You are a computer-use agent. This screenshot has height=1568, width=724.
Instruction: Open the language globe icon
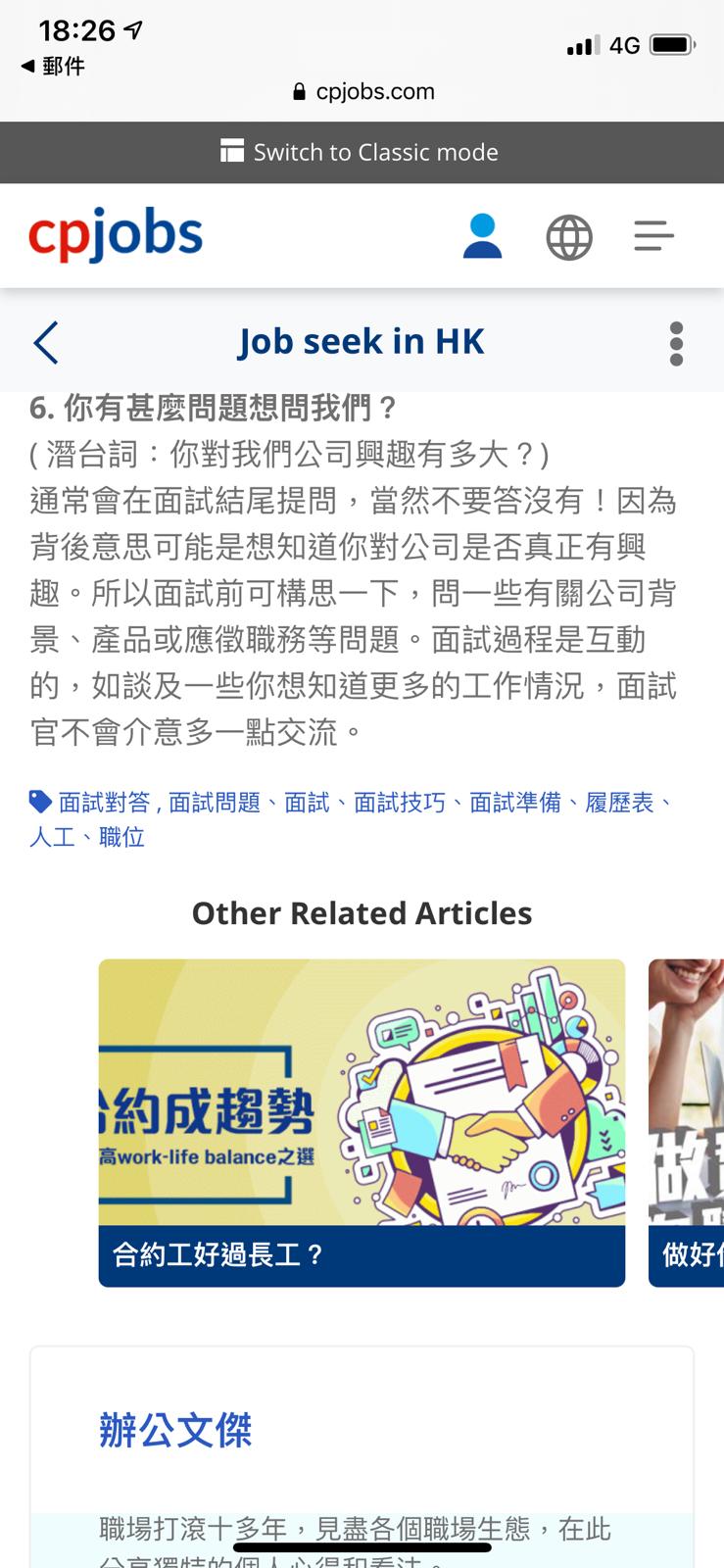pyautogui.click(x=569, y=237)
